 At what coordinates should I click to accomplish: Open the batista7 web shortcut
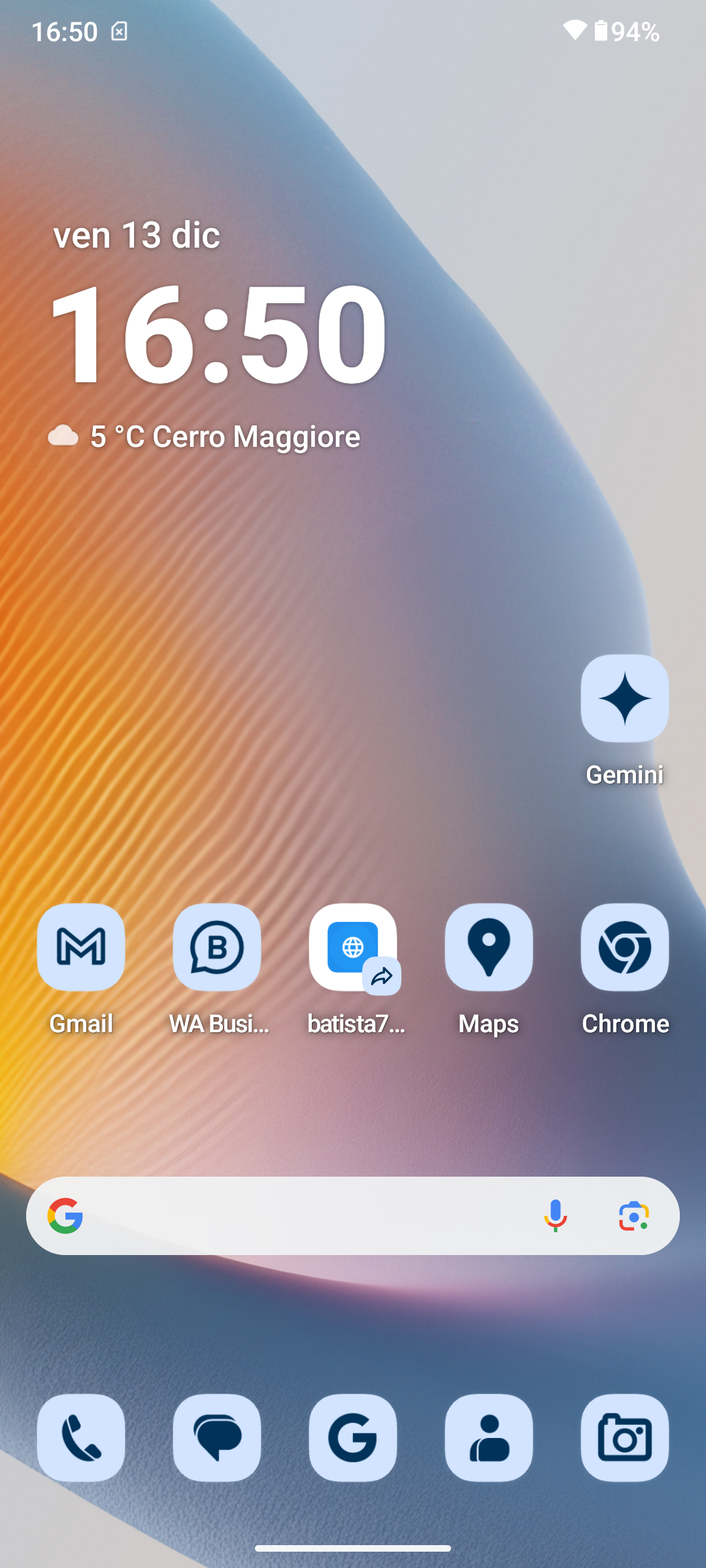tap(353, 947)
